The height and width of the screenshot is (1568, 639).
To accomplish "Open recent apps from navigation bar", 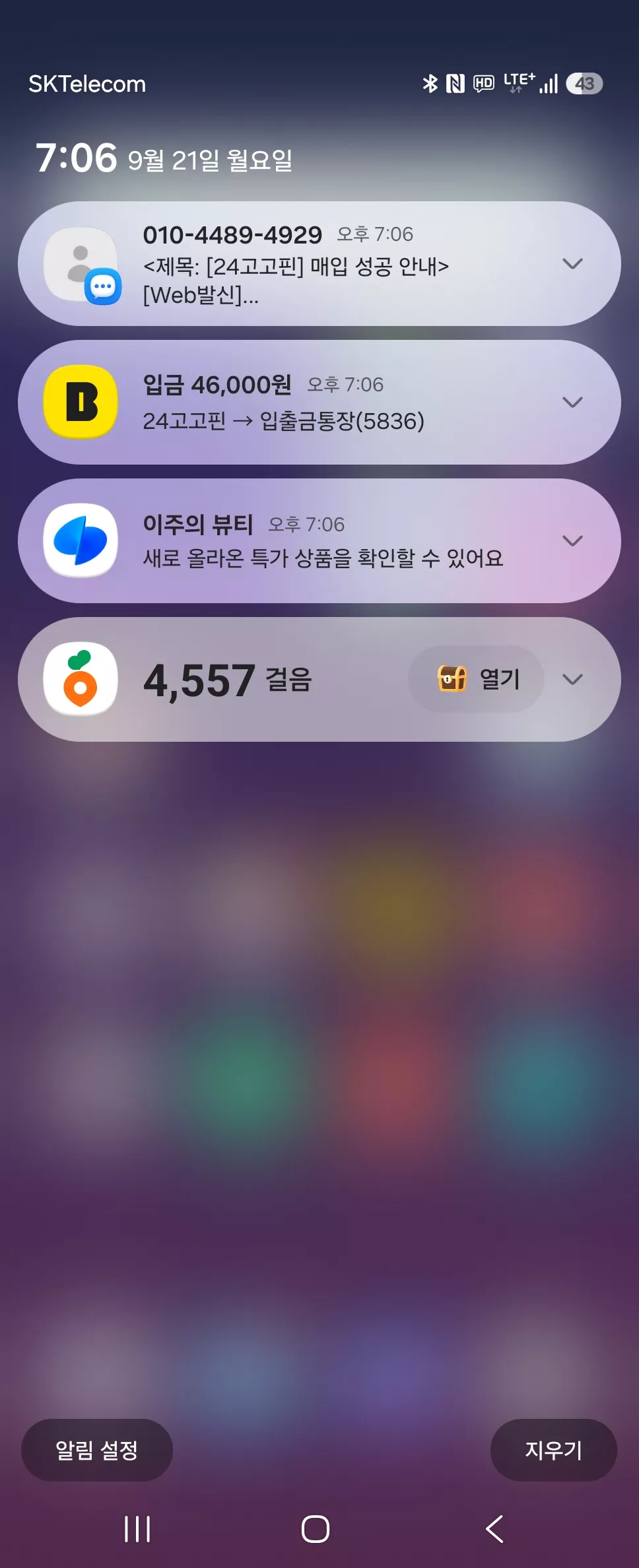I will pyautogui.click(x=137, y=1528).
